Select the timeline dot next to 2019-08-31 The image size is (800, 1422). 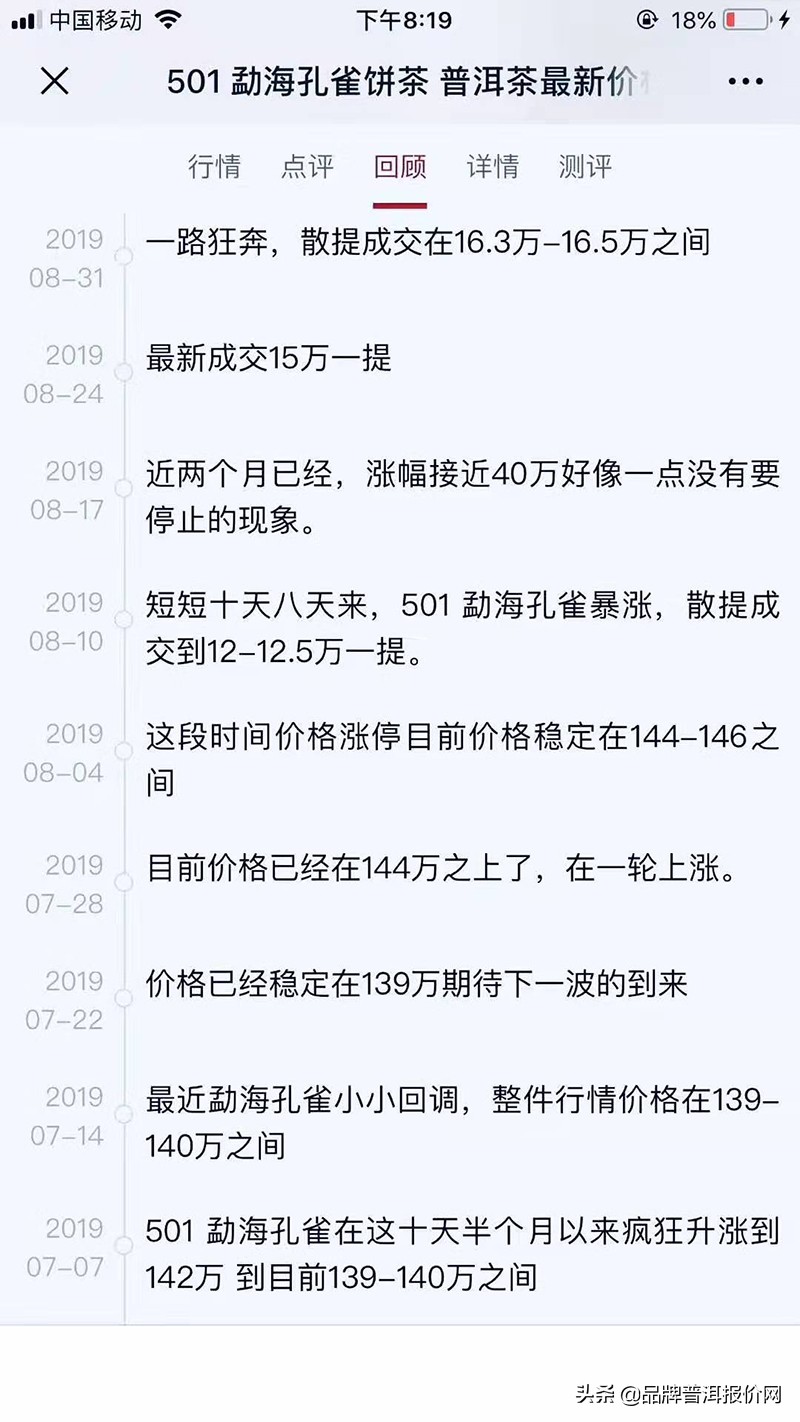pos(124,255)
